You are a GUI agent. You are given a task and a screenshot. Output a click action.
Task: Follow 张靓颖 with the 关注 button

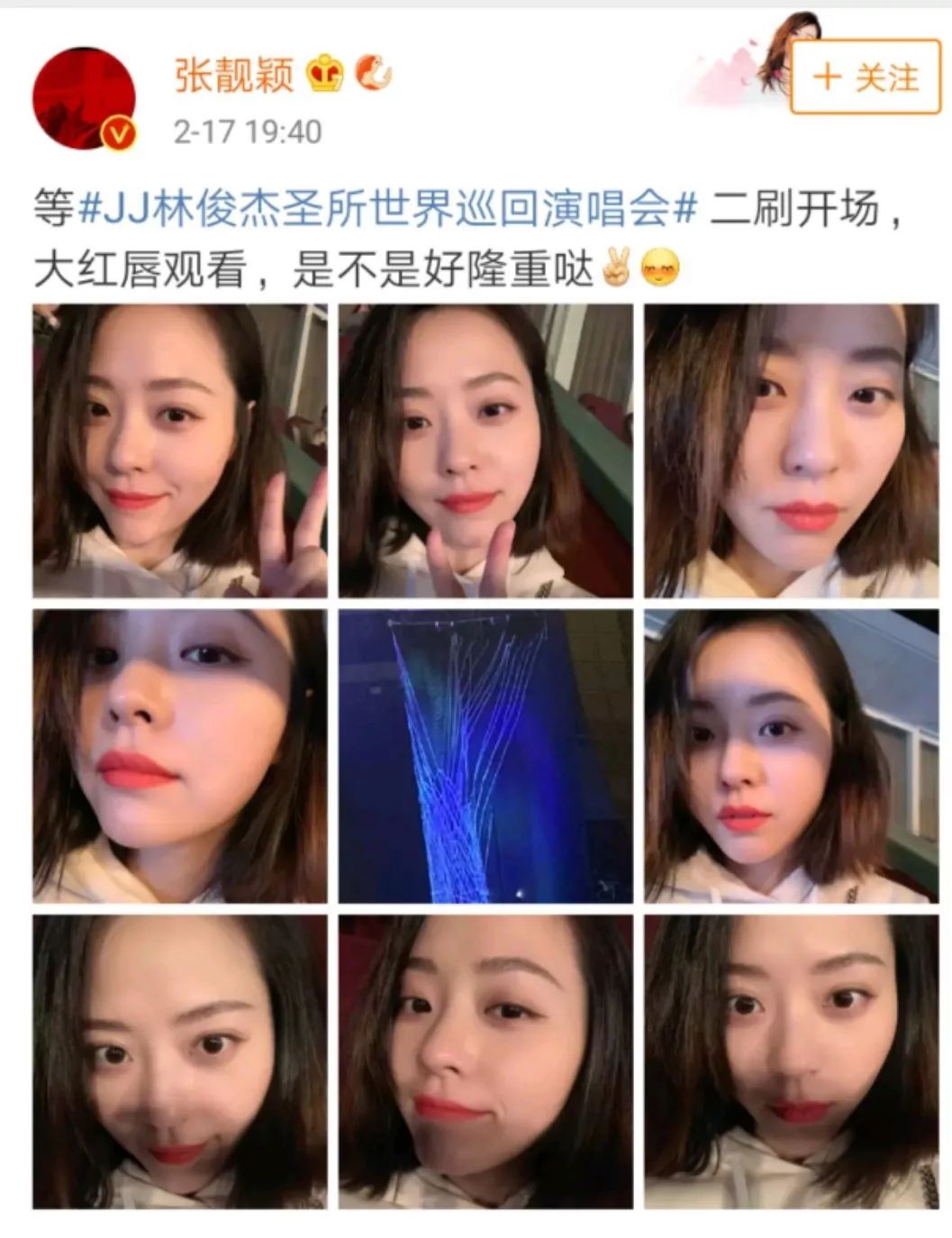(865, 77)
